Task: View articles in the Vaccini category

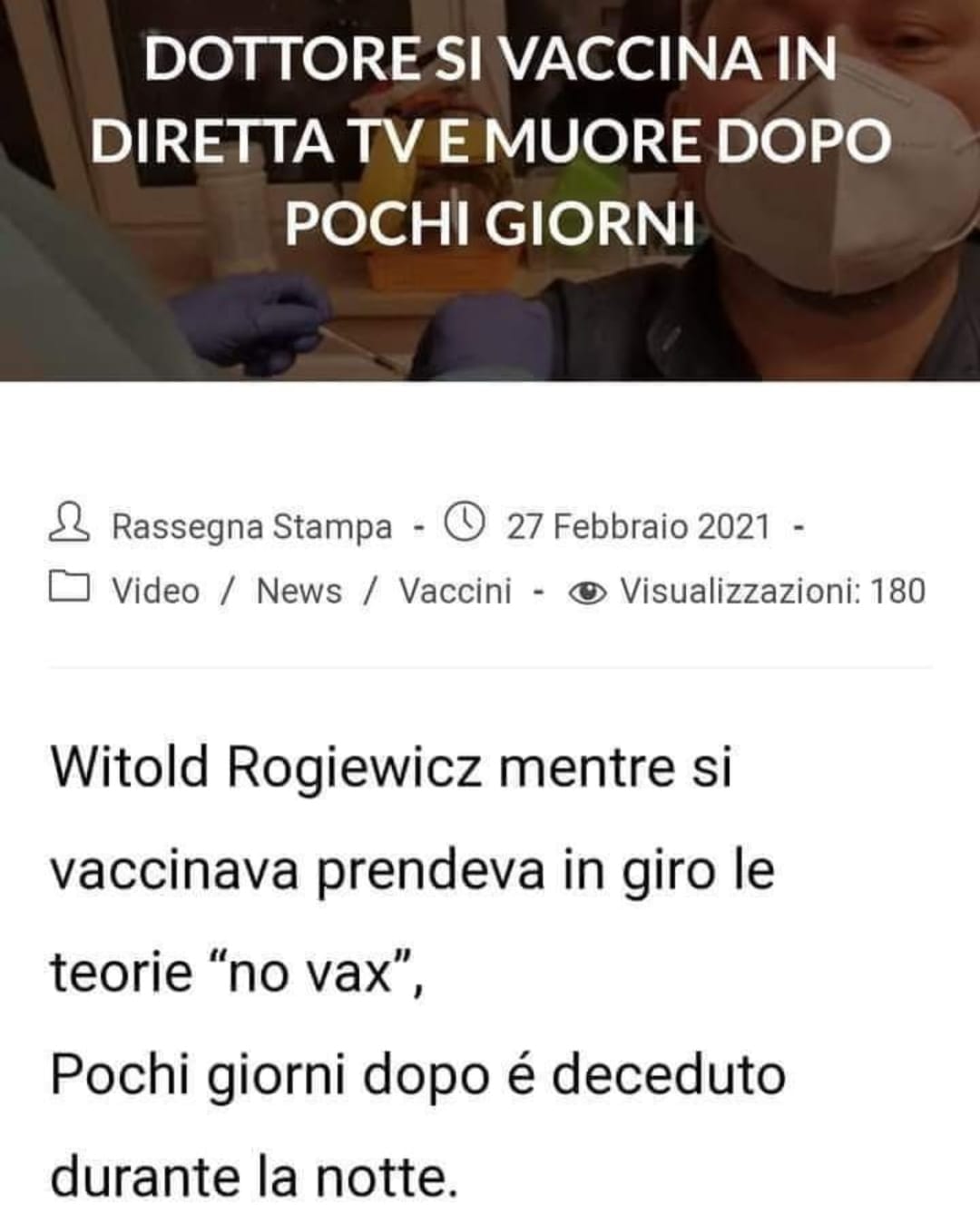Action: click(456, 591)
